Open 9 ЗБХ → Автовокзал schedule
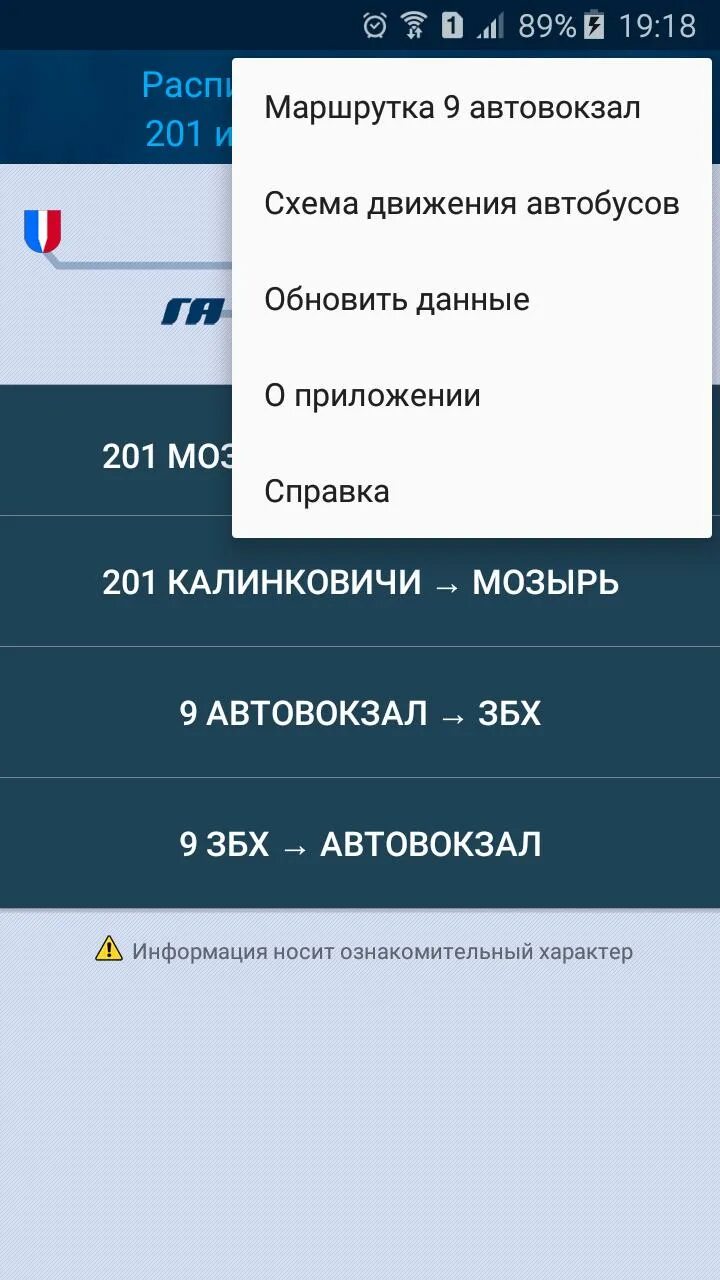The width and height of the screenshot is (720, 1280). pyautogui.click(x=360, y=844)
